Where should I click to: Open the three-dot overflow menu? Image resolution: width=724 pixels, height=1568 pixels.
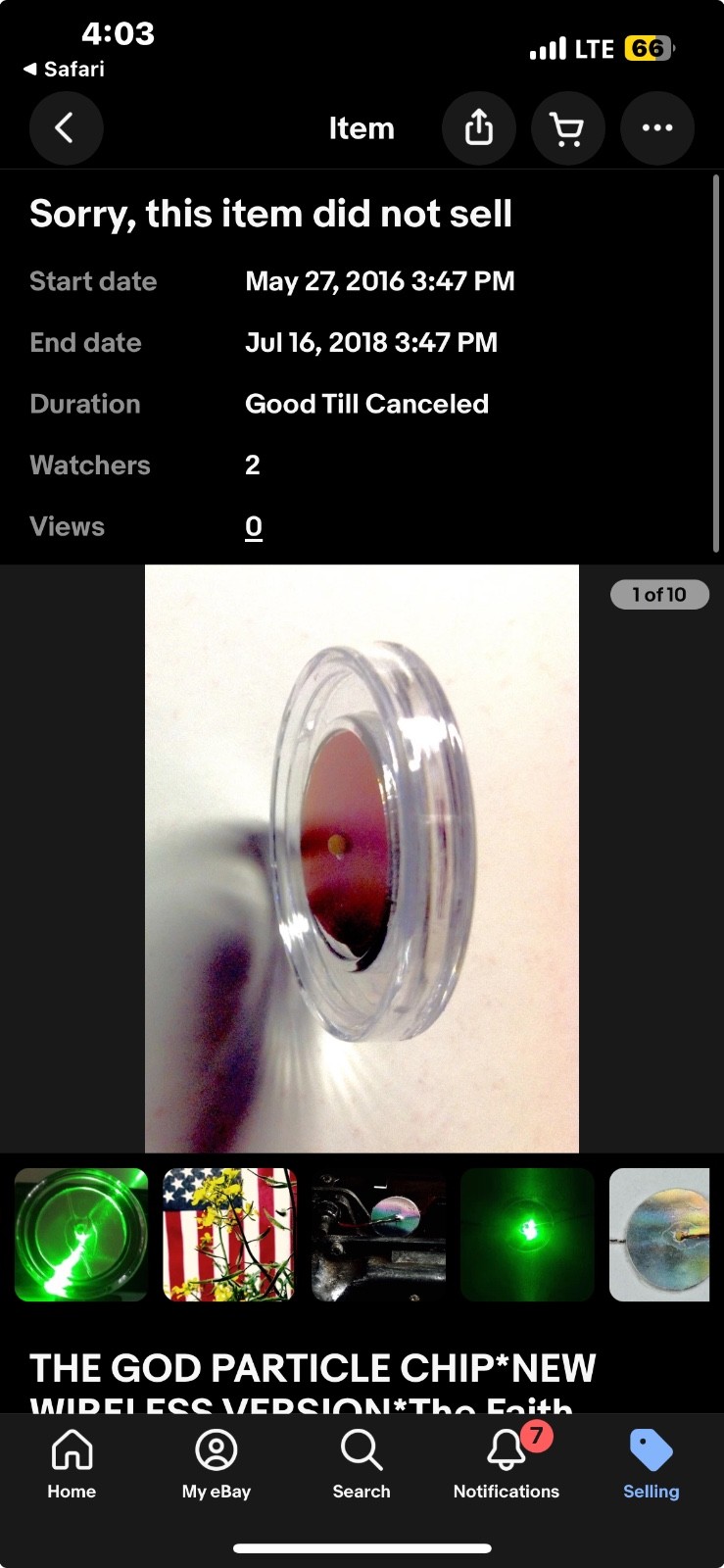click(657, 128)
